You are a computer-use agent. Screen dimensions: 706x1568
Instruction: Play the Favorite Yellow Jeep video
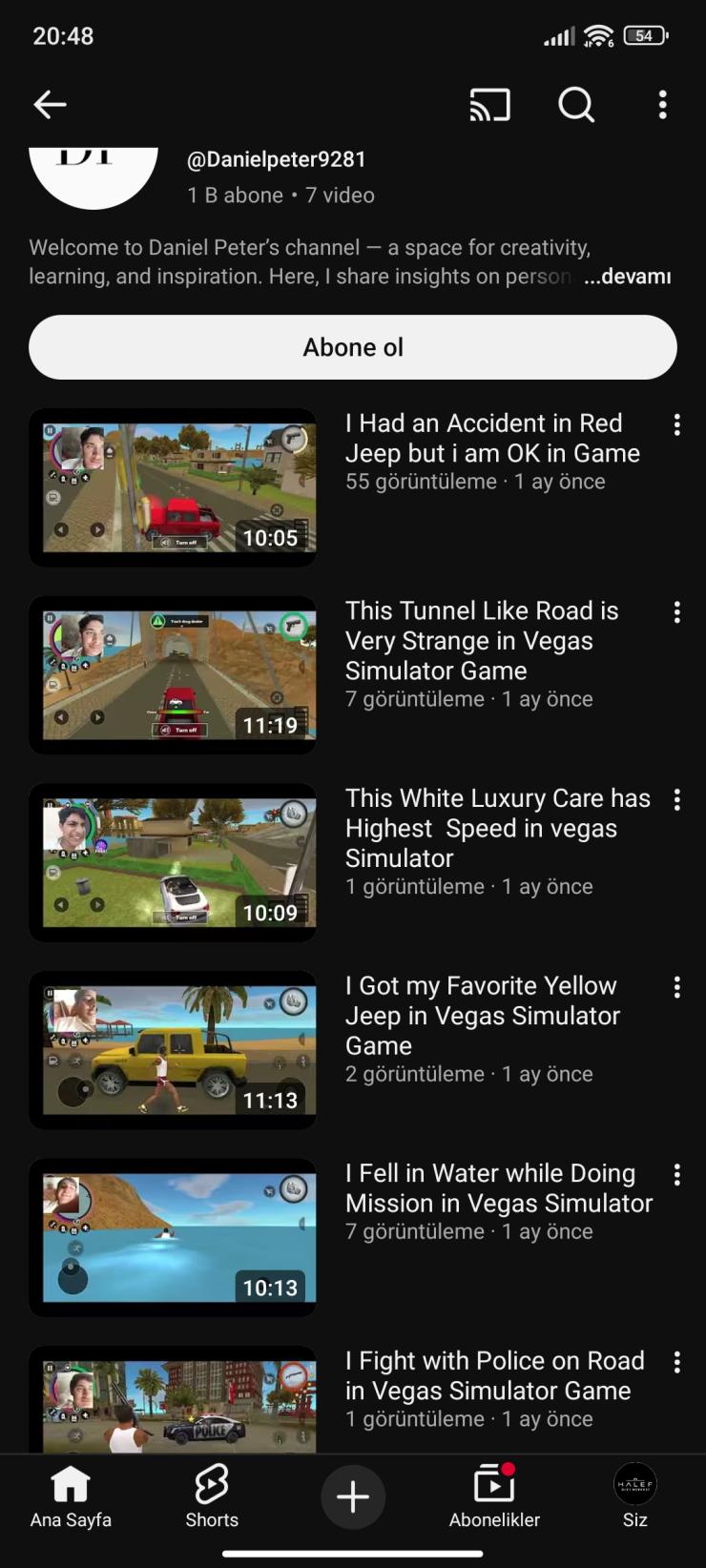[x=173, y=1050]
